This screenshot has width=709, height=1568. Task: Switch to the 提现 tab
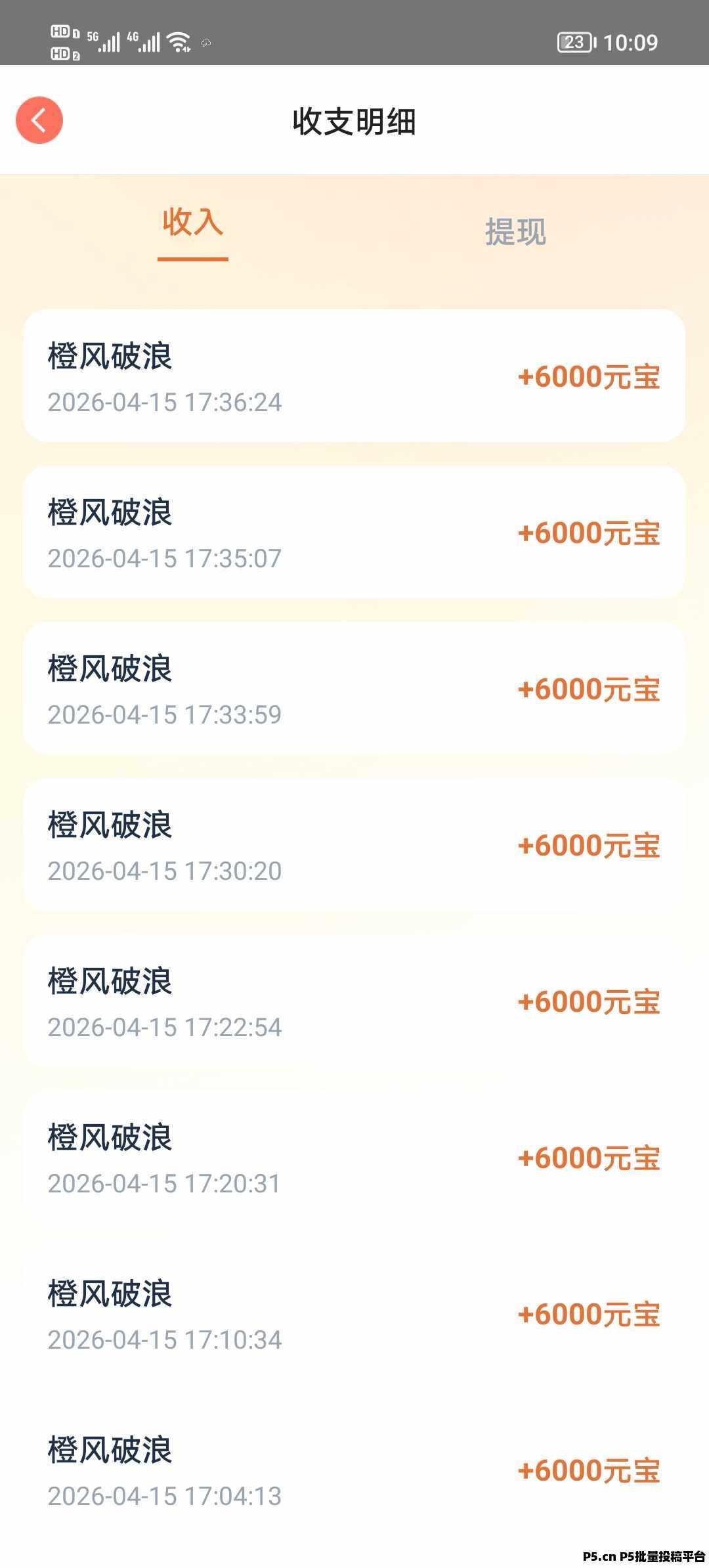(515, 232)
